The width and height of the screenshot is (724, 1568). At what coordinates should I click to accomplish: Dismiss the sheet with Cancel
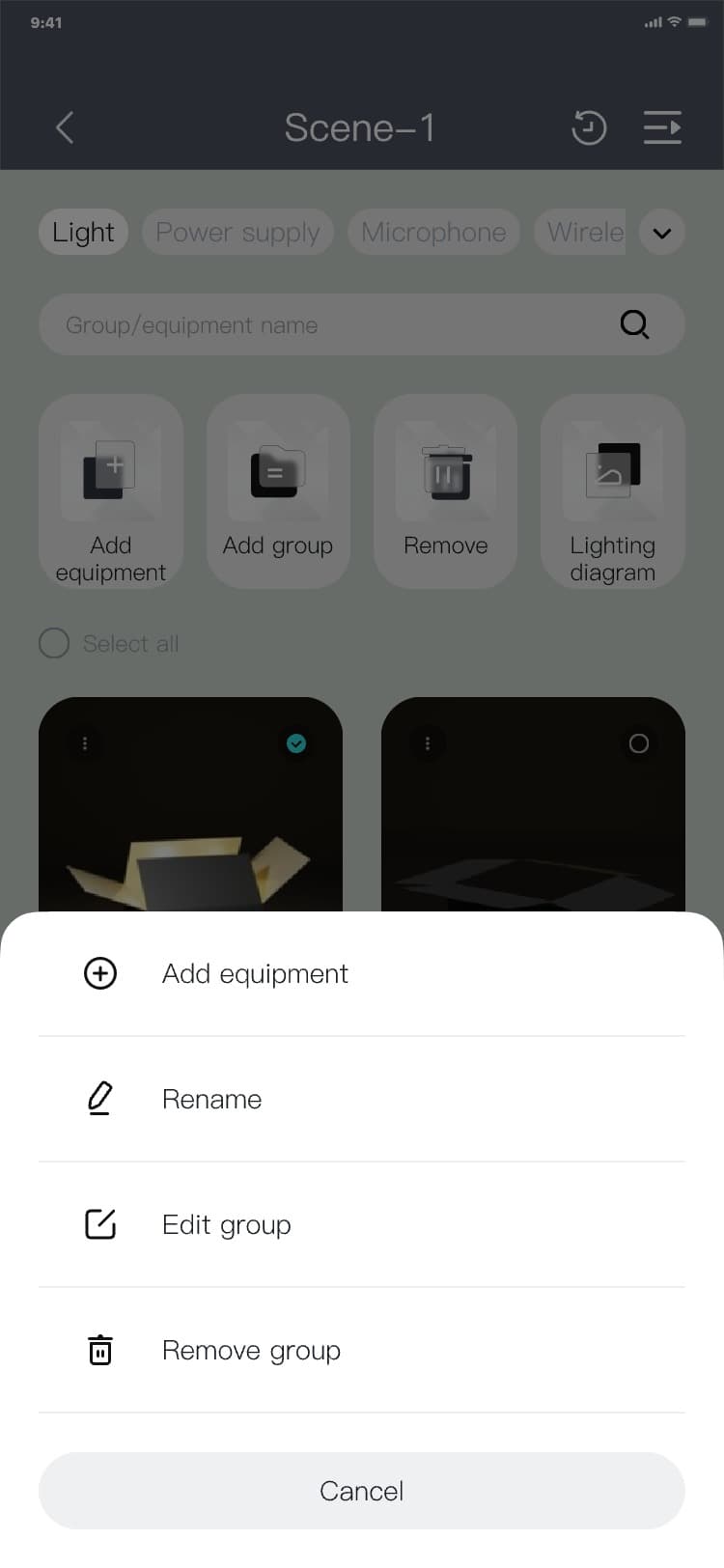tap(362, 1490)
